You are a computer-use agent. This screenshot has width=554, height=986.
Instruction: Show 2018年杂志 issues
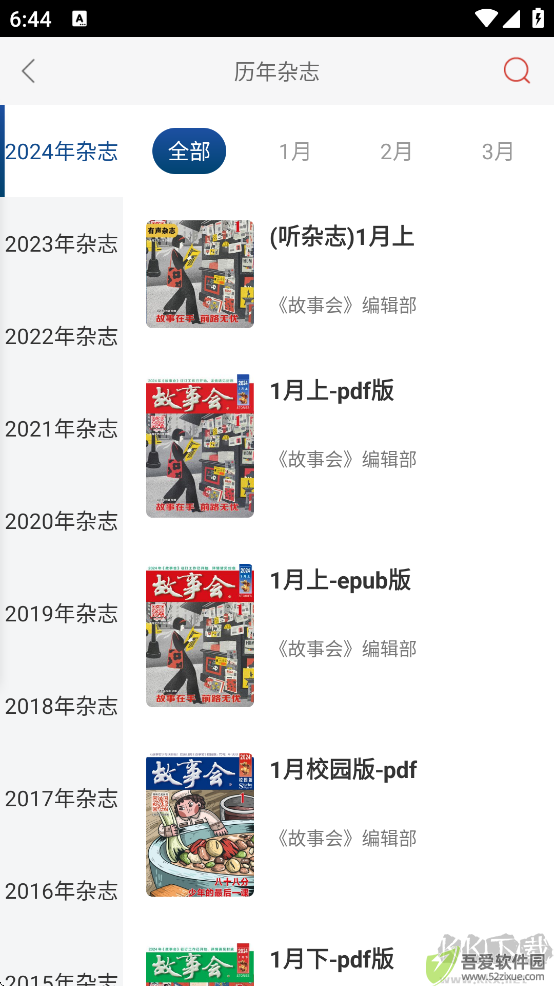(x=62, y=706)
